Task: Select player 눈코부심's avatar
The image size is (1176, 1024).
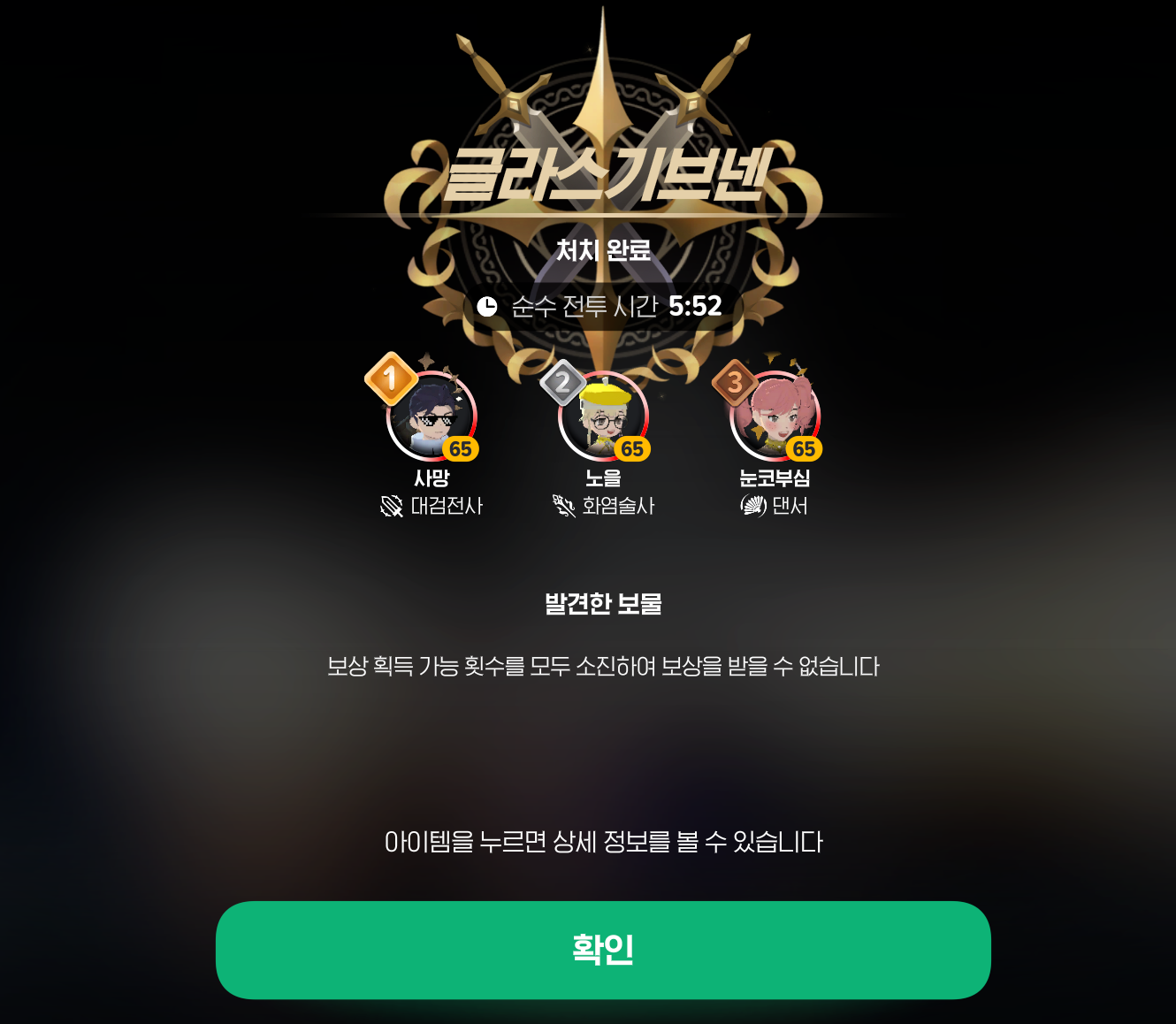Action: pyautogui.click(x=775, y=416)
